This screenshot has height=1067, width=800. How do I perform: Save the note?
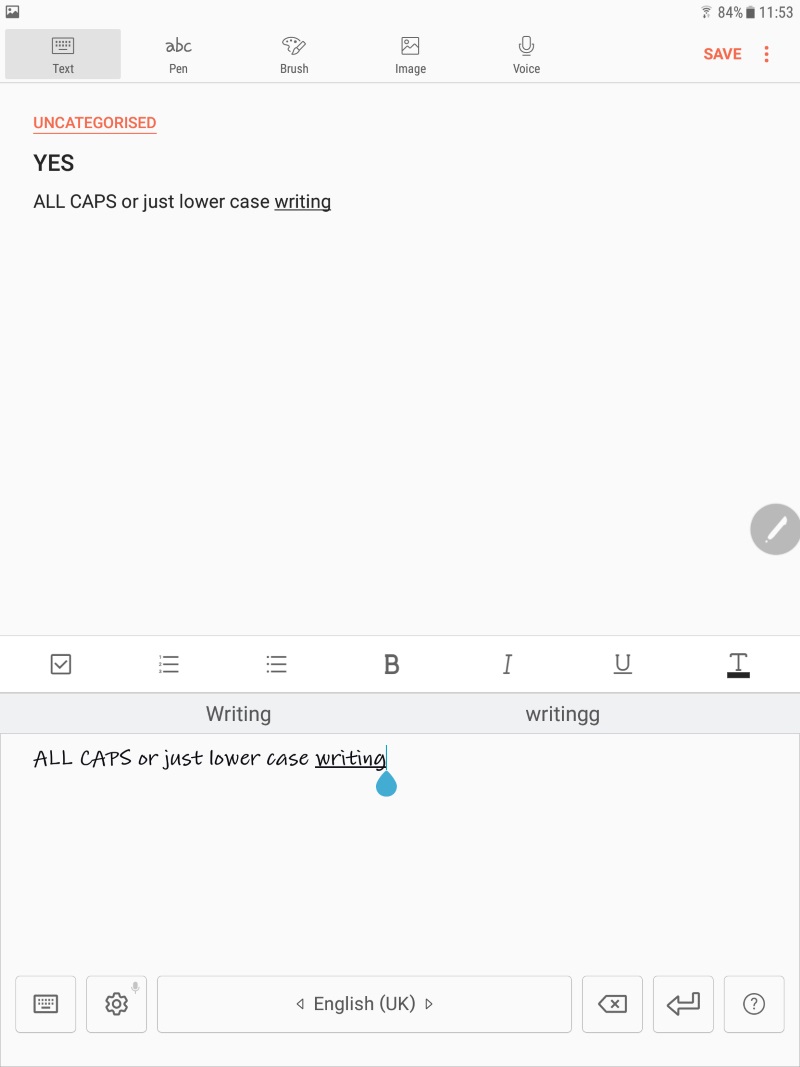tap(722, 54)
